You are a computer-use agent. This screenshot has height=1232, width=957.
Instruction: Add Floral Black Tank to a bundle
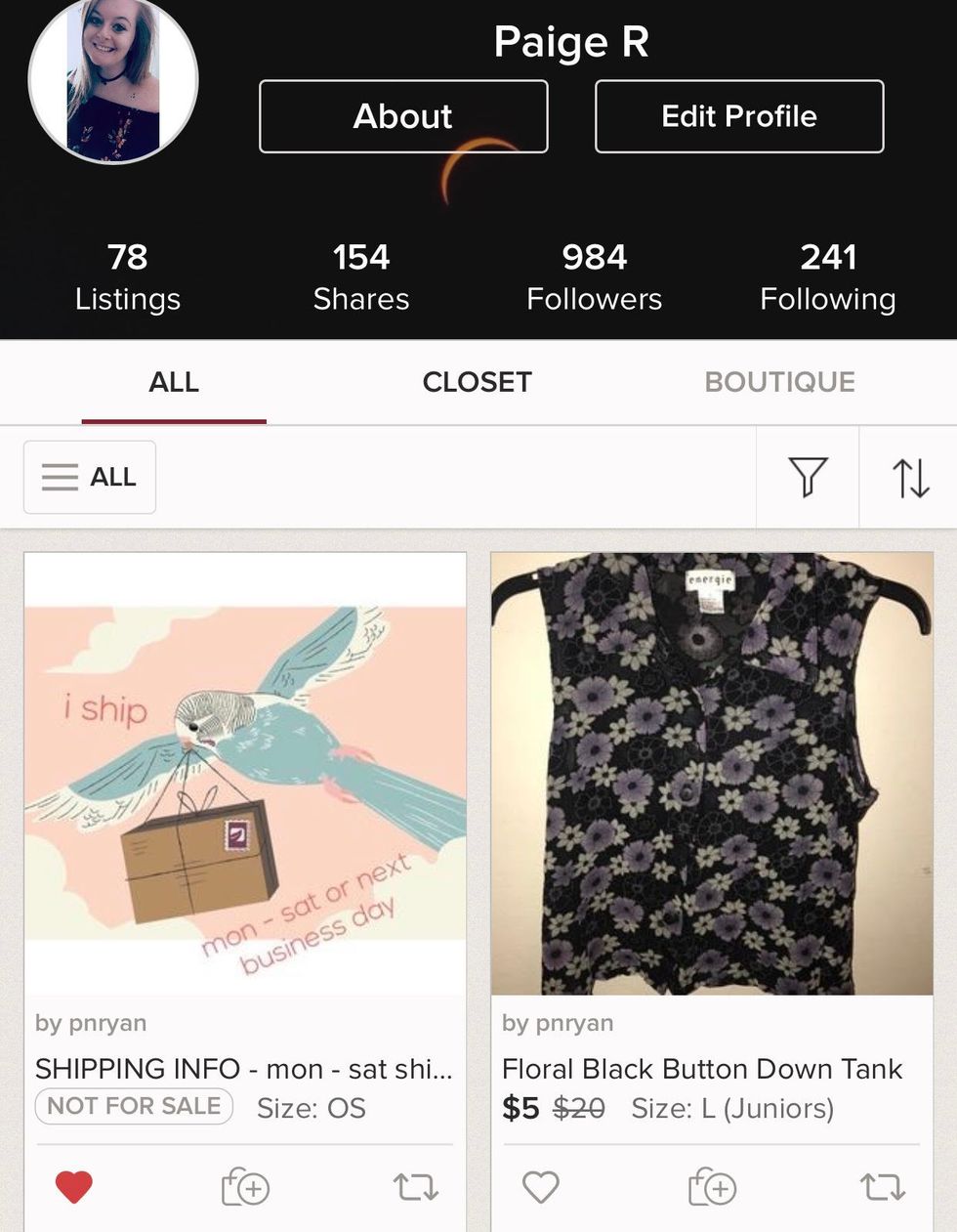712,1187
